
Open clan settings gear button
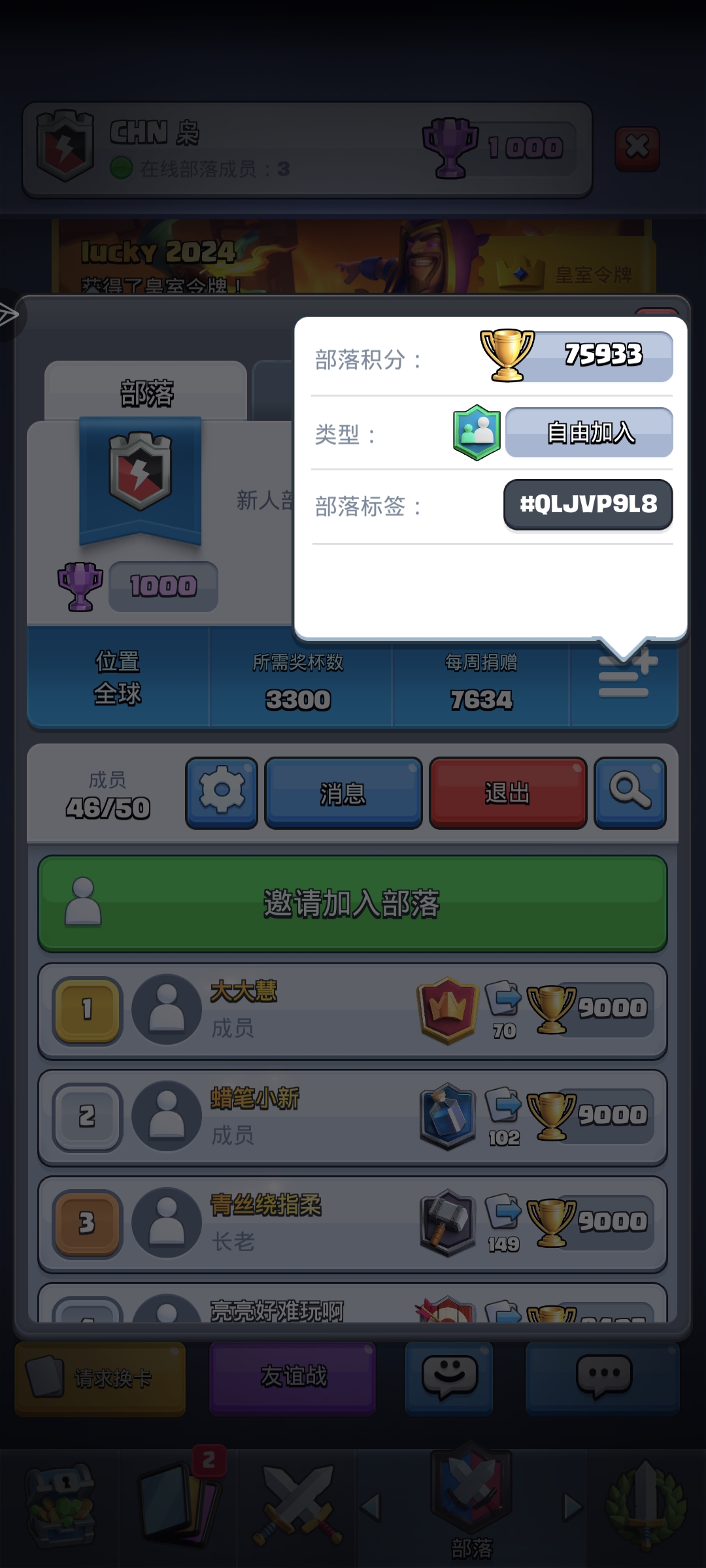tap(222, 792)
